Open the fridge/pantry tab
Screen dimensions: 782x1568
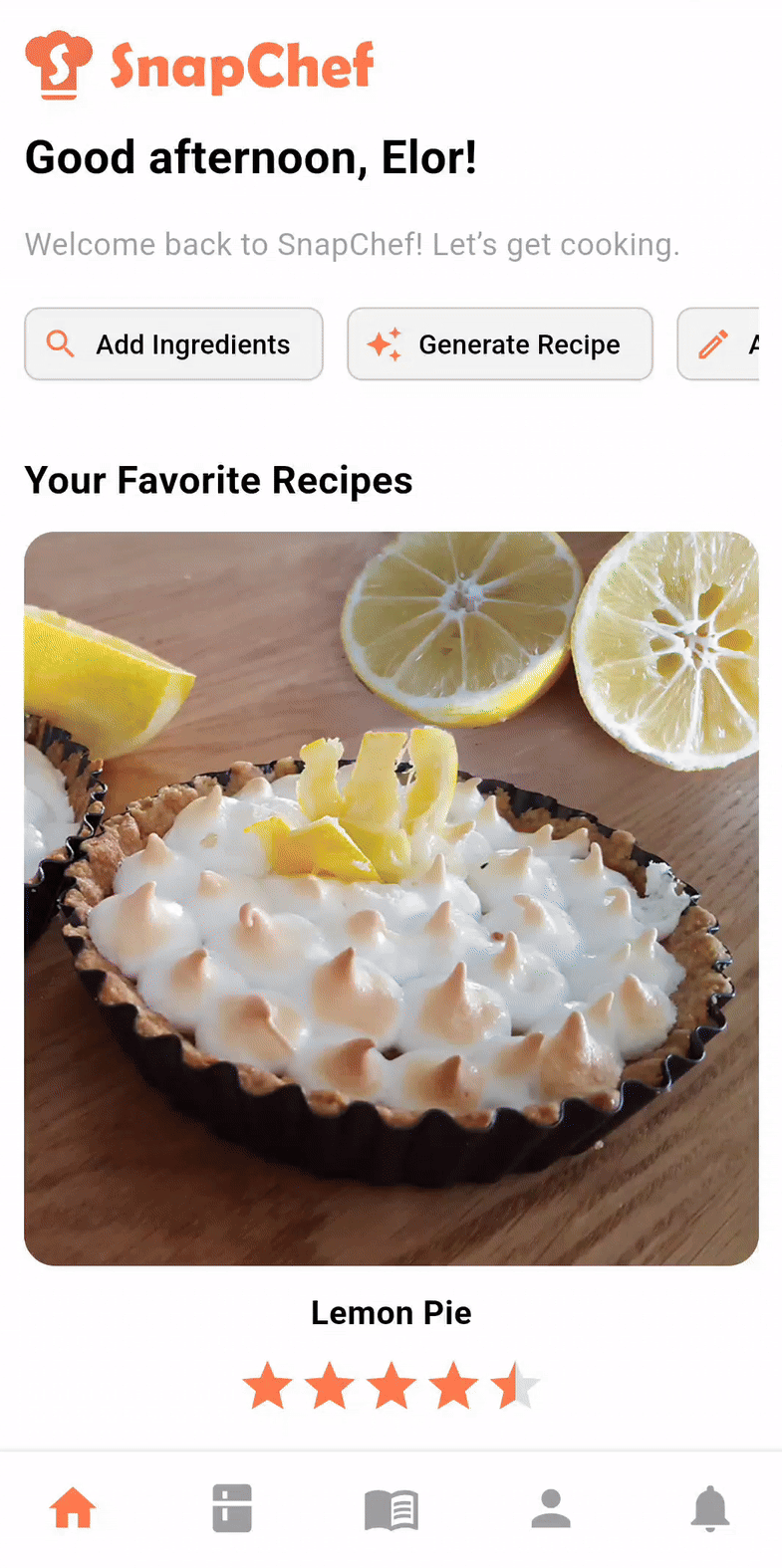click(x=232, y=1507)
